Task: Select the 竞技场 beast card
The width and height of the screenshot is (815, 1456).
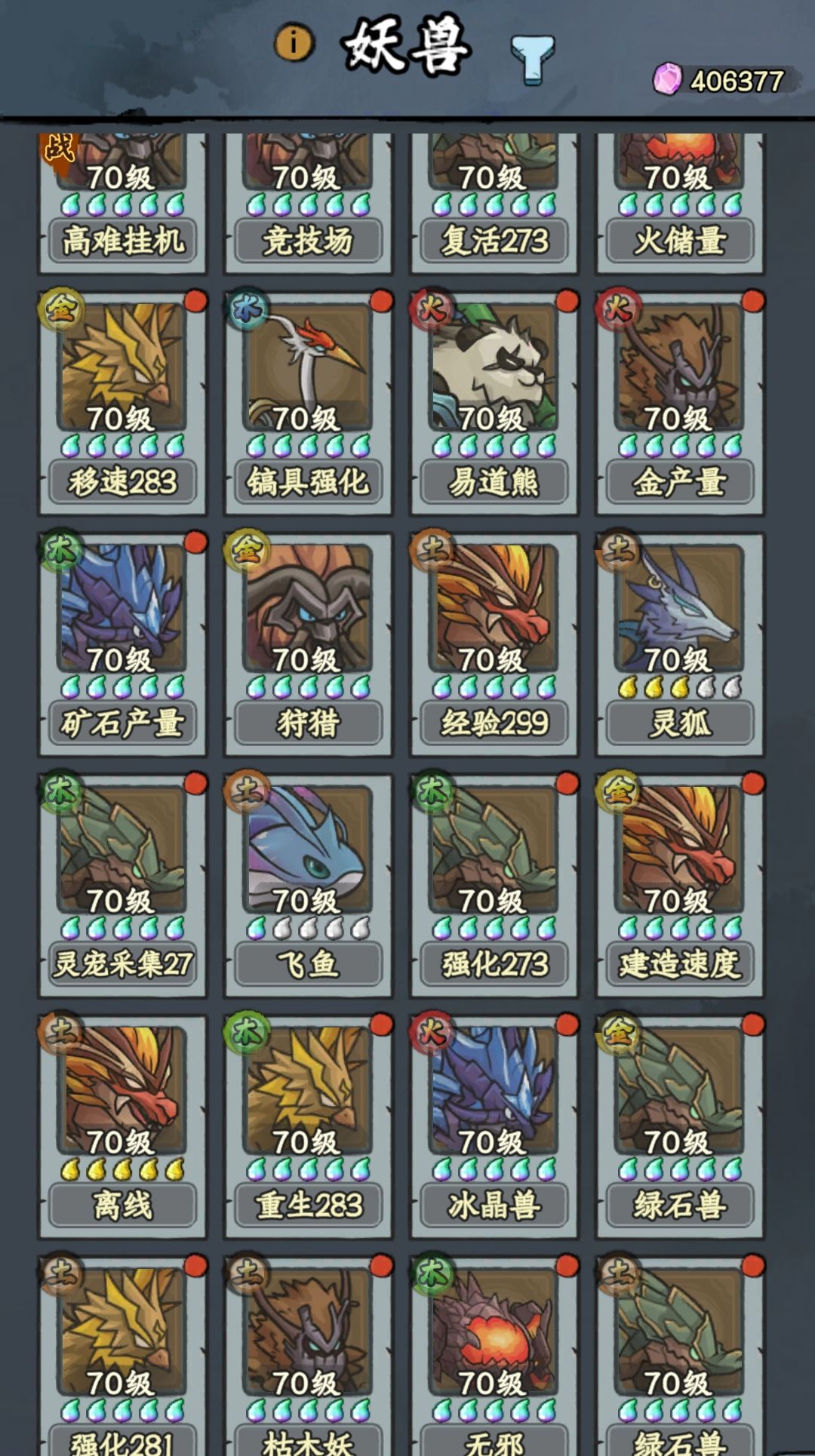Action: coord(308,204)
